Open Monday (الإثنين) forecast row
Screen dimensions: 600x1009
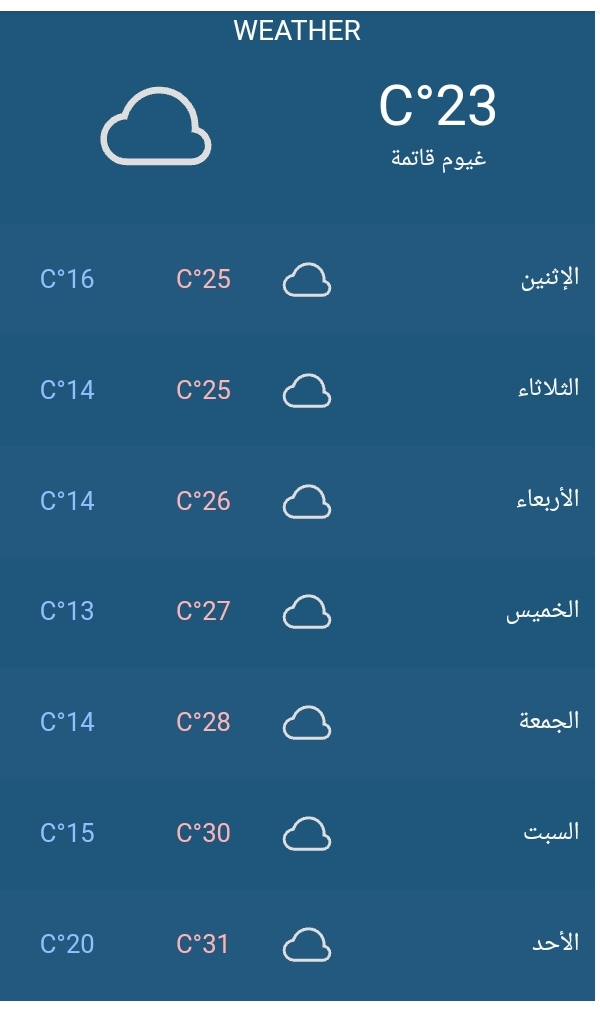tap(297, 279)
